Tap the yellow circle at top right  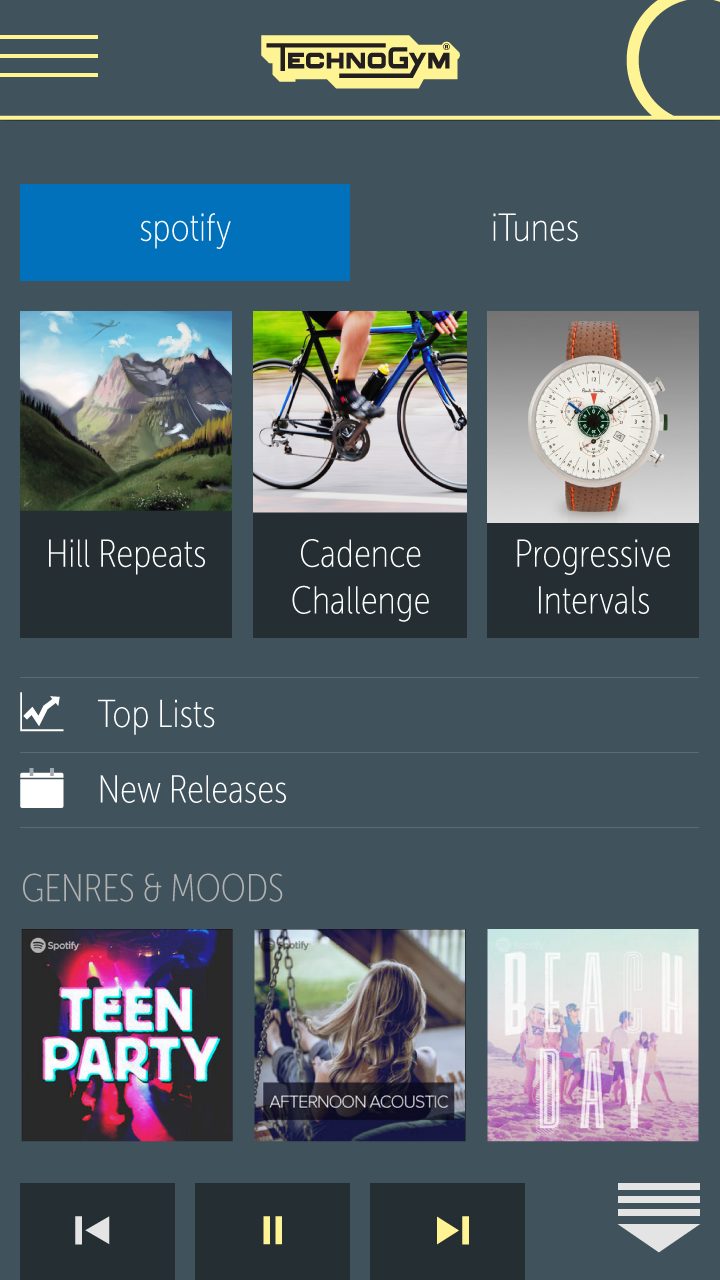[x=674, y=58]
